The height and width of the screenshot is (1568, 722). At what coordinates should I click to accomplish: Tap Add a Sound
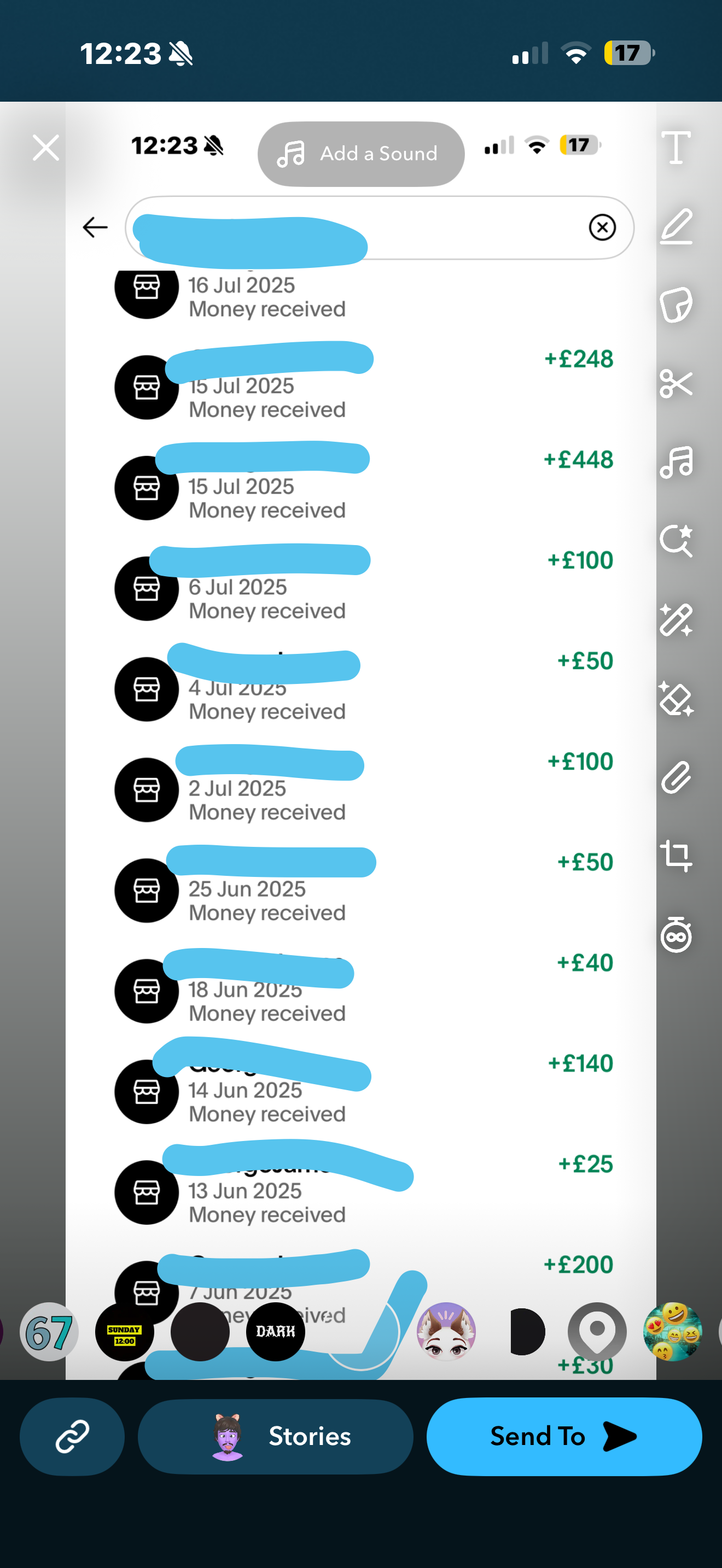[x=361, y=154]
